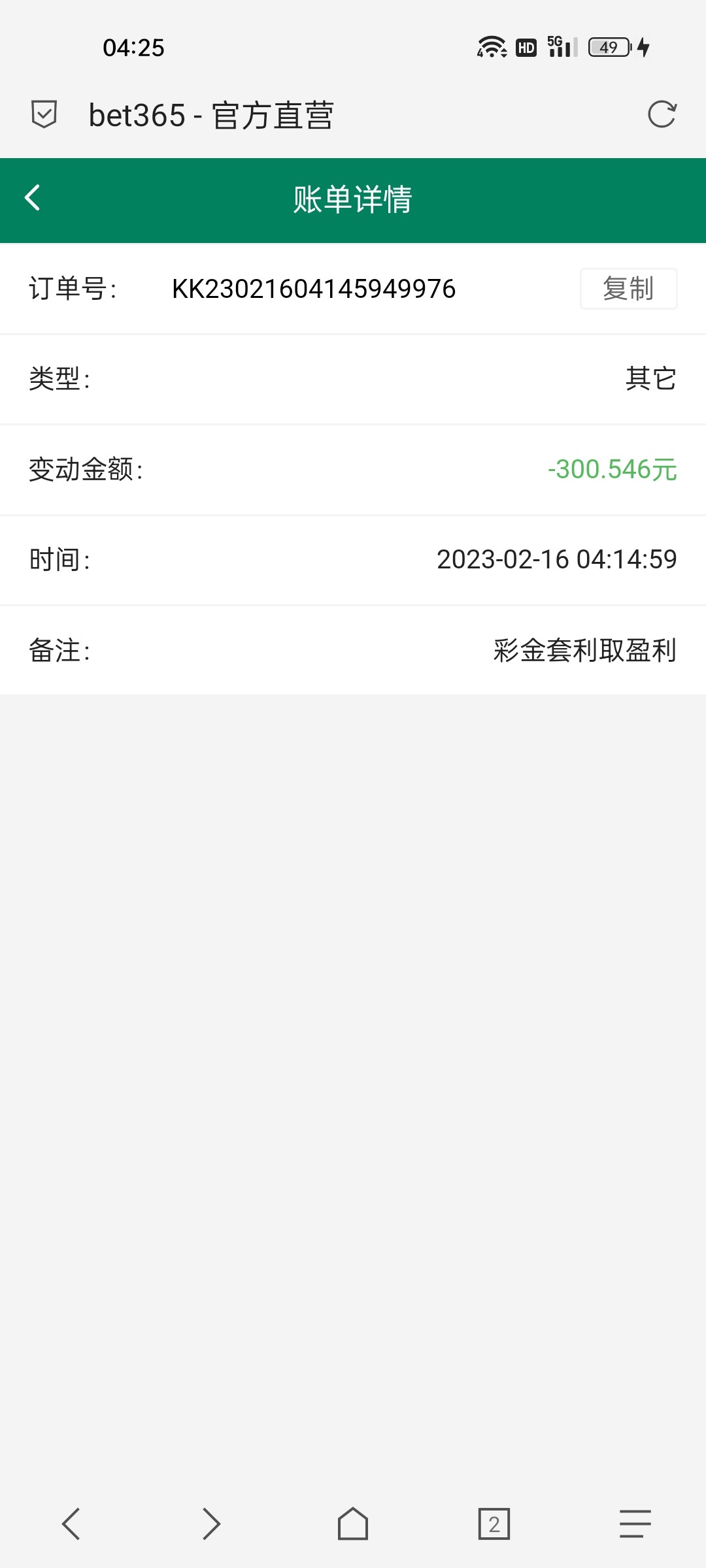Reload the bet365 page
The height and width of the screenshot is (1568, 706).
[x=662, y=115]
